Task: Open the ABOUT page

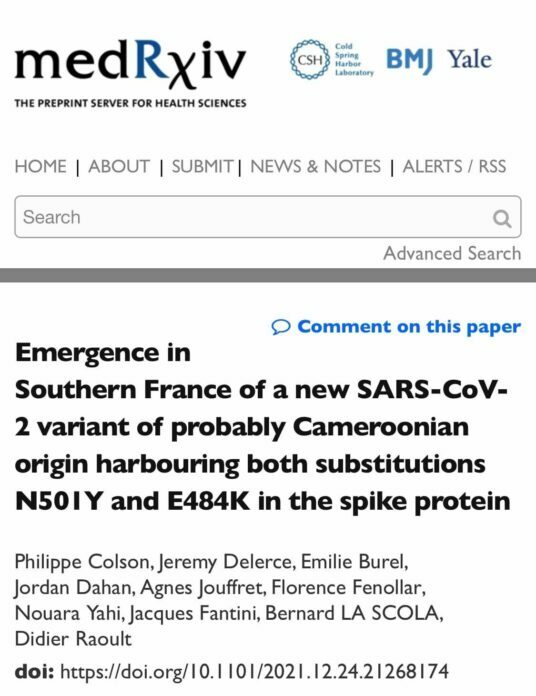Action: (x=119, y=166)
